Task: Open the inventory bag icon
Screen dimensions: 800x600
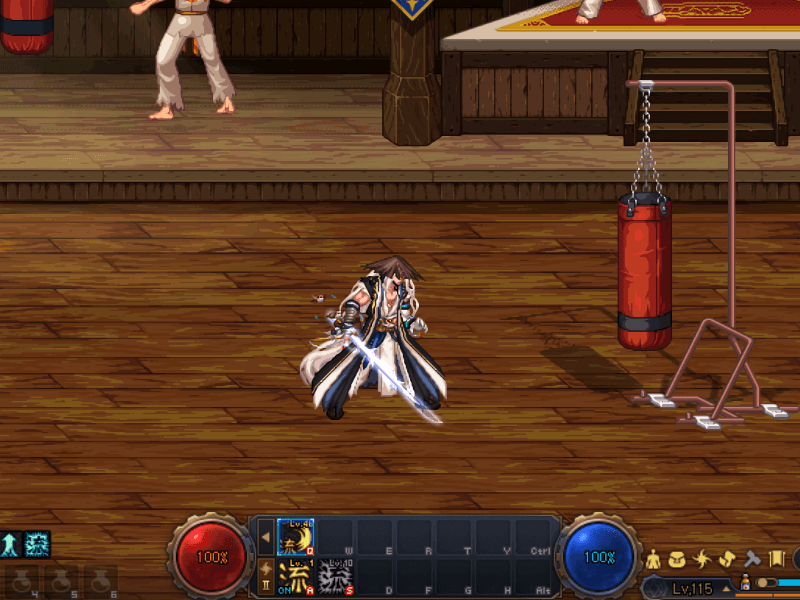Action: click(x=678, y=559)
